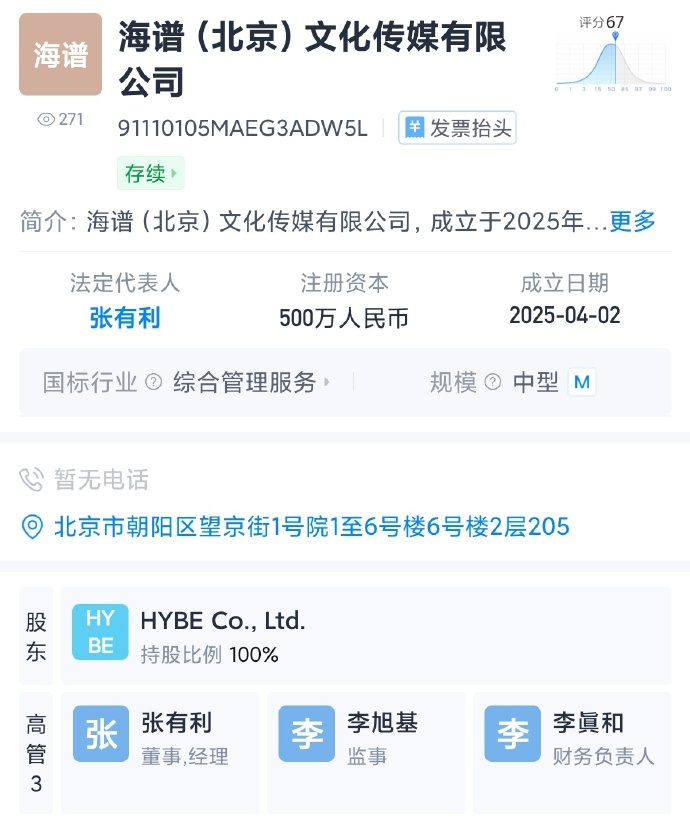Open the company address 北京市朝阳区望京街
This screenshot has width=690, height=827.
[311, 526]
